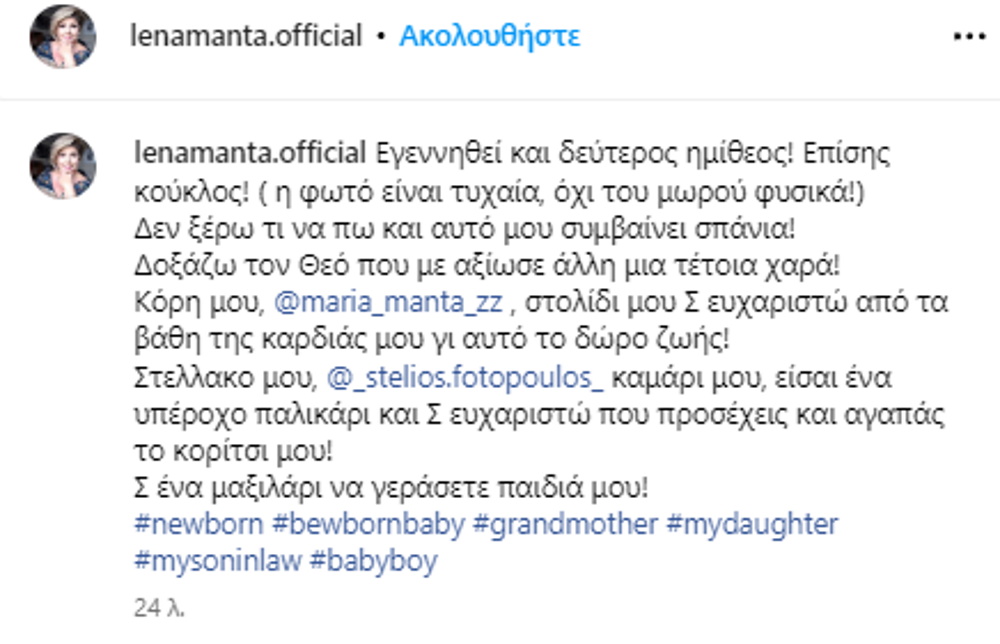Screen dimensions: 1000x644
Task: Tap the header profile picture
Action: (x=63, y=36)
